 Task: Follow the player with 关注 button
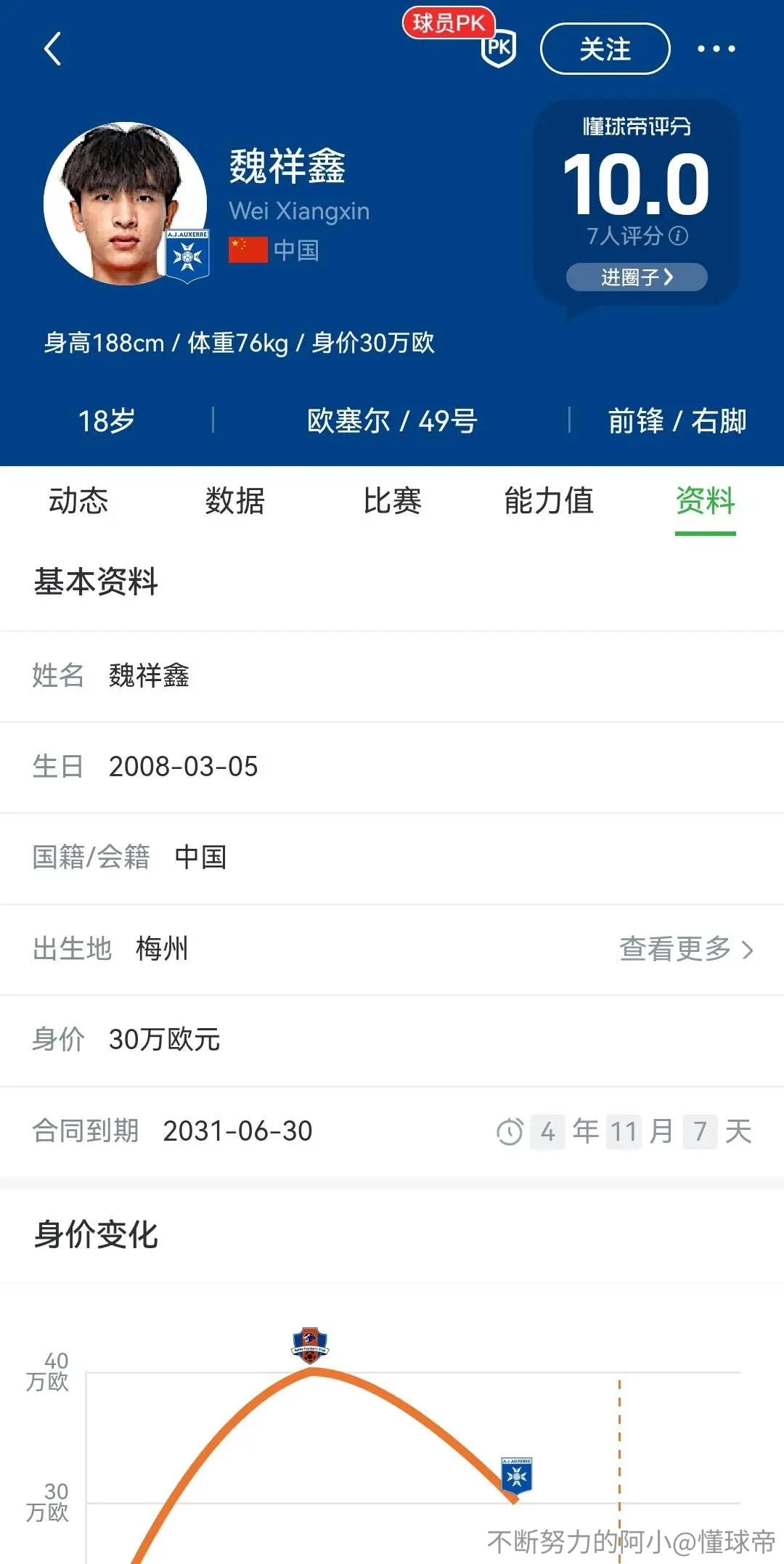[605, 49]
